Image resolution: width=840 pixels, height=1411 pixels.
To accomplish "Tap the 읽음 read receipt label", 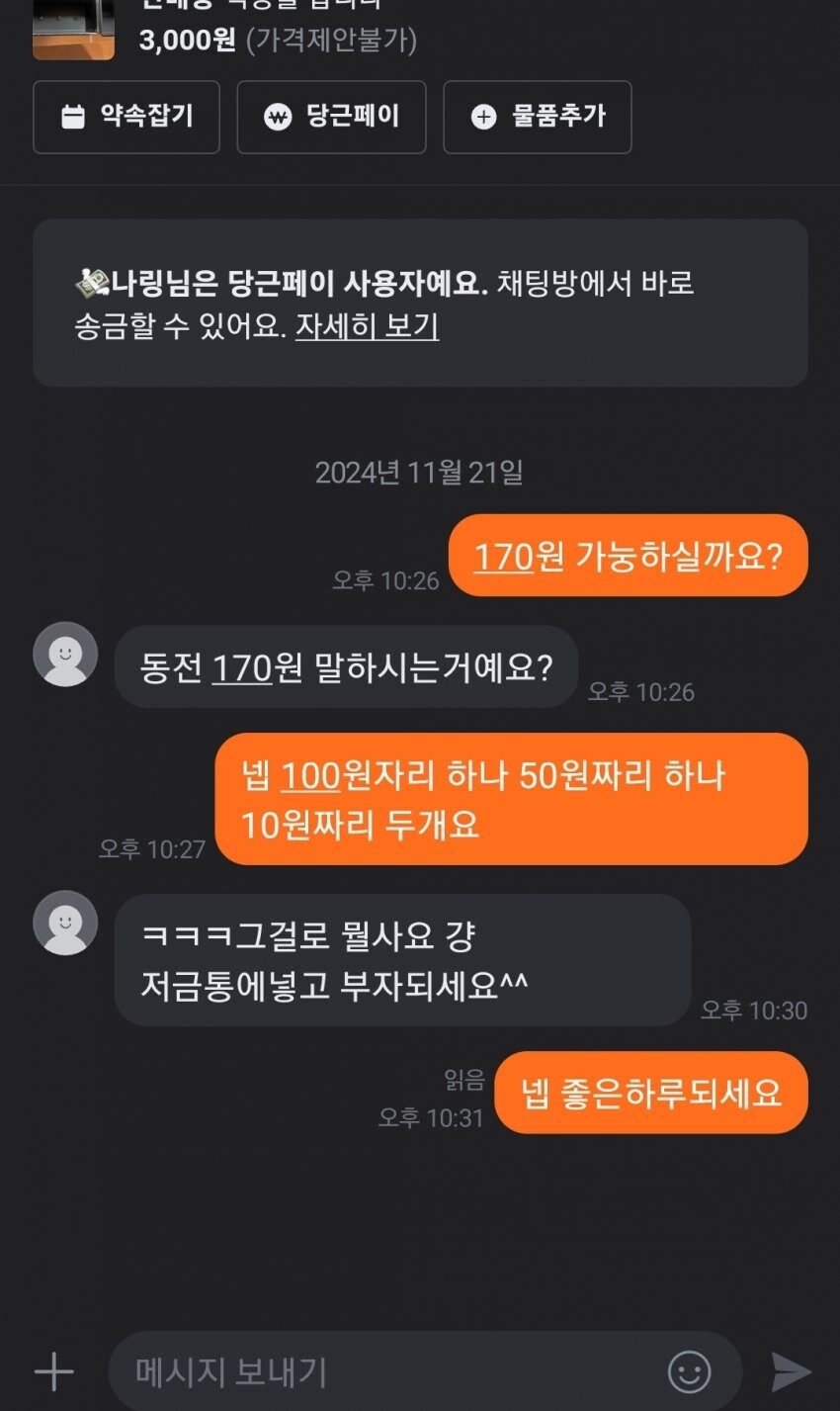I will (462, 1081).
